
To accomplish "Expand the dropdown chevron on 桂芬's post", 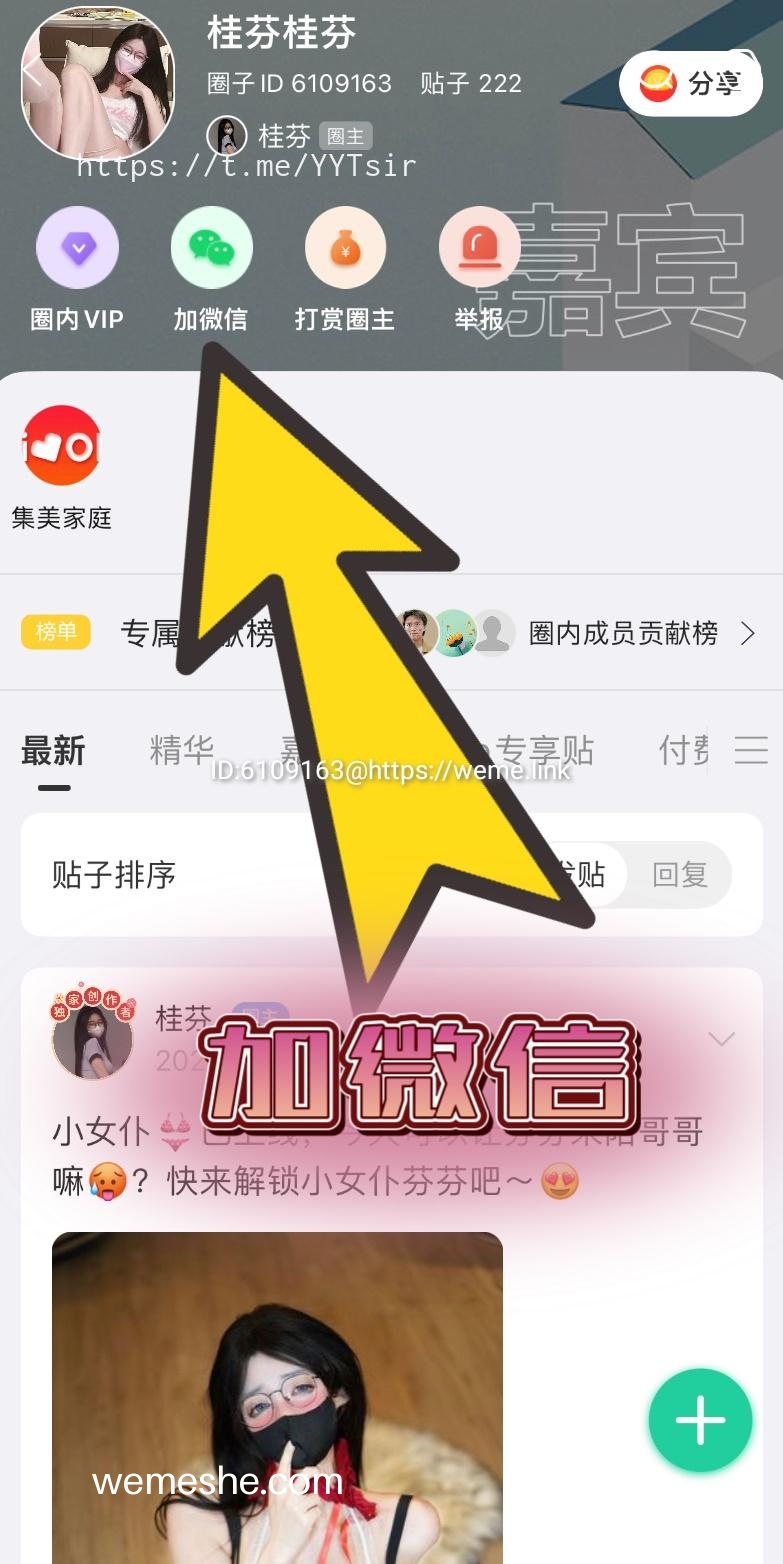I will tap(721, 1039).
